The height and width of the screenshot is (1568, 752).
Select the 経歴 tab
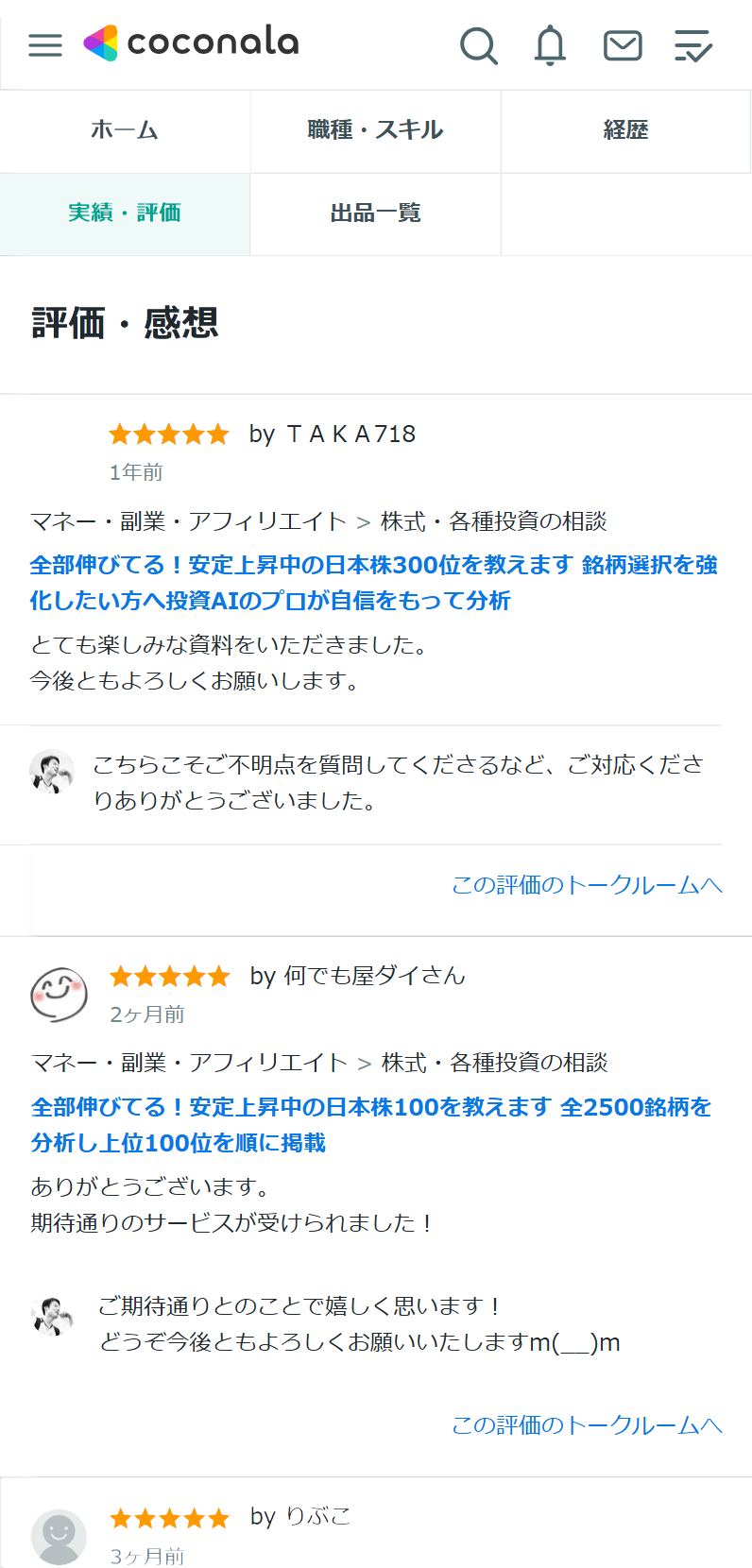pos(625,130)
